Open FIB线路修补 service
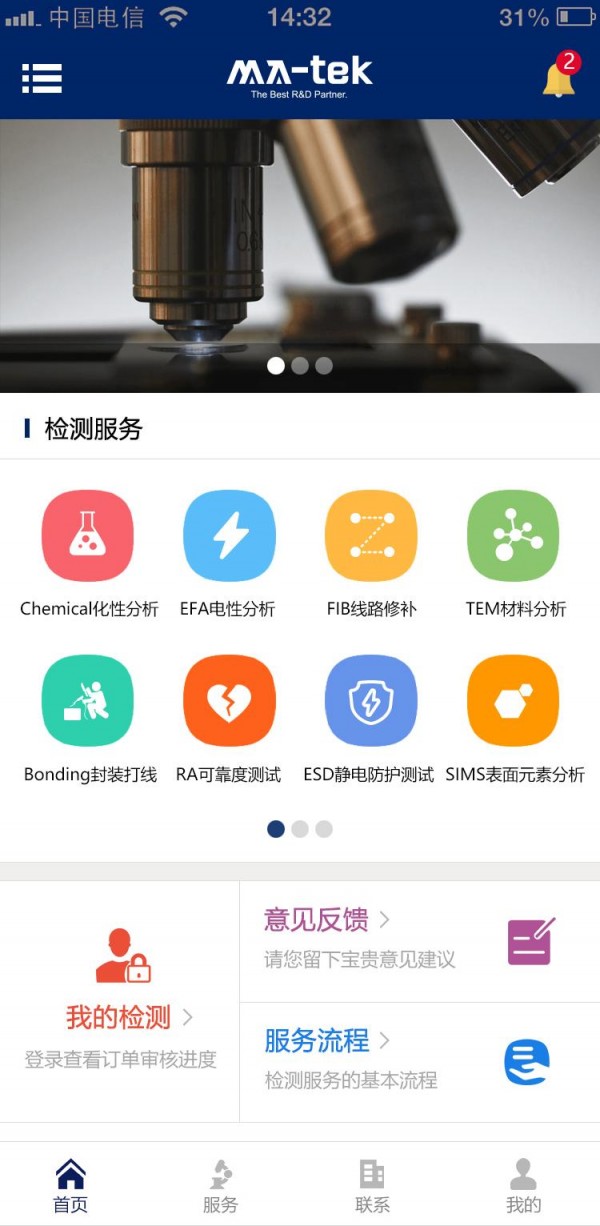The height and width of the screenshot is (1226, 600). tap(371, 537)
